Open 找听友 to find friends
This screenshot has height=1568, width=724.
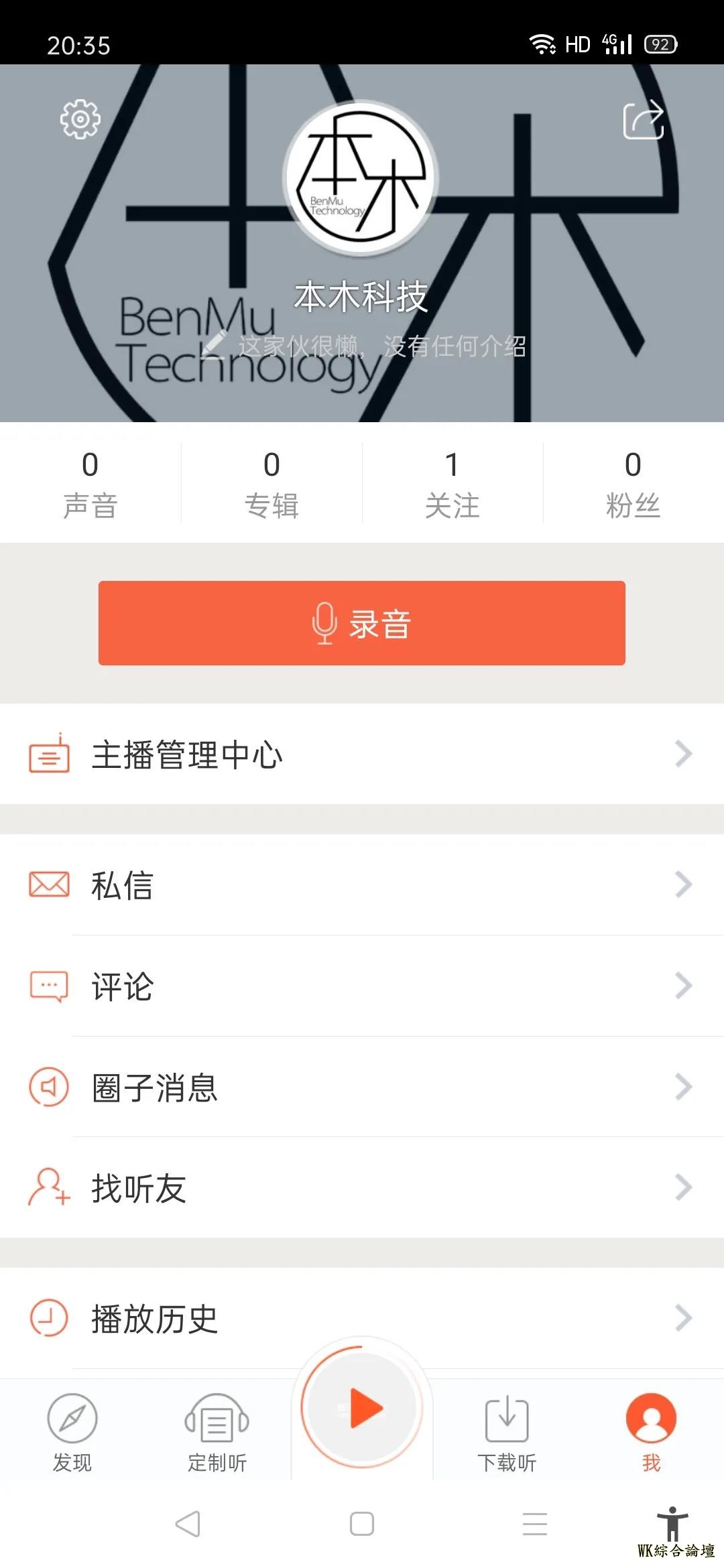[362, 1188]
